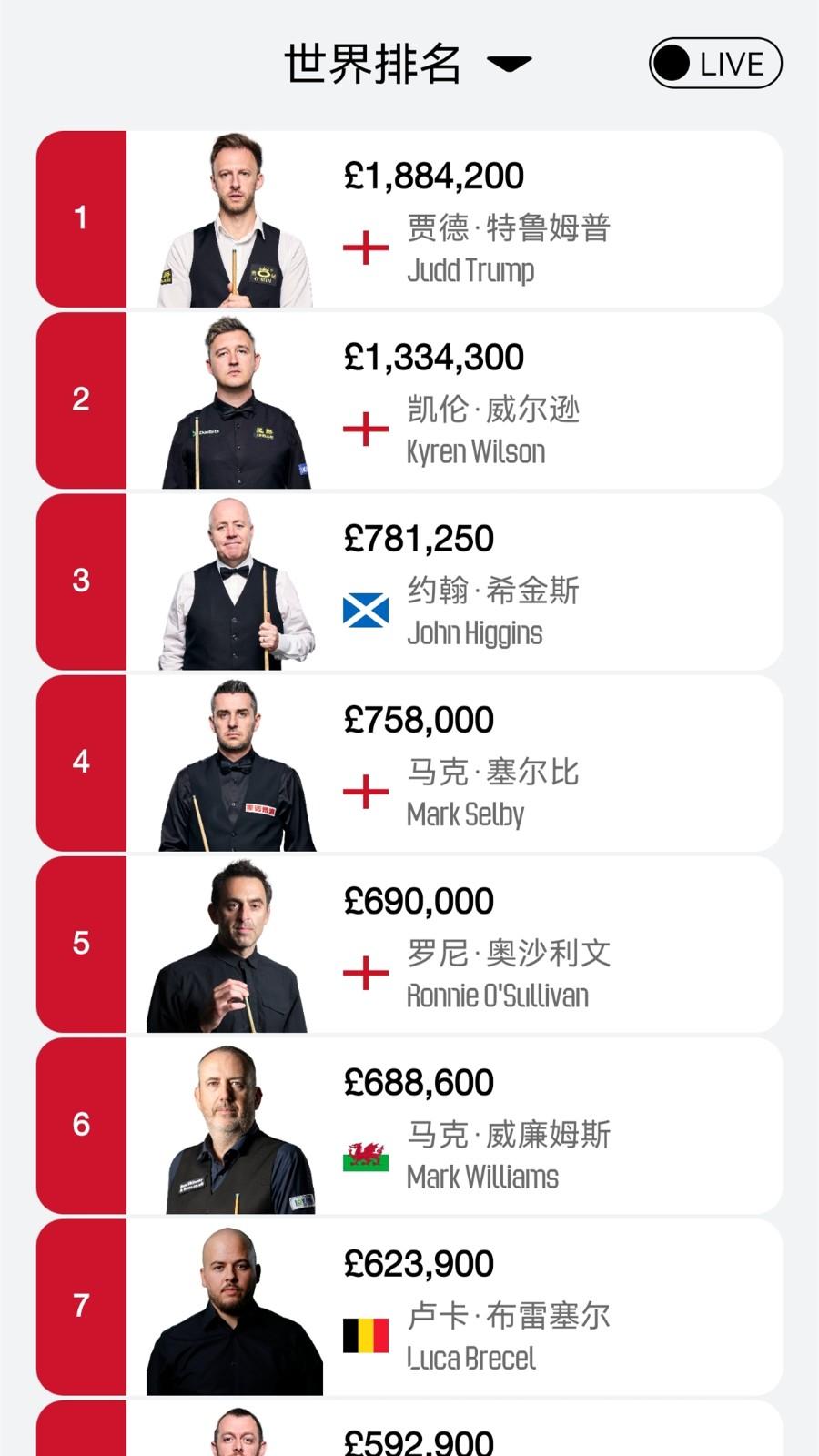Click the England flag next to Mark Selby
This screenshot has height=1456, width=819.
click(365, 794)
